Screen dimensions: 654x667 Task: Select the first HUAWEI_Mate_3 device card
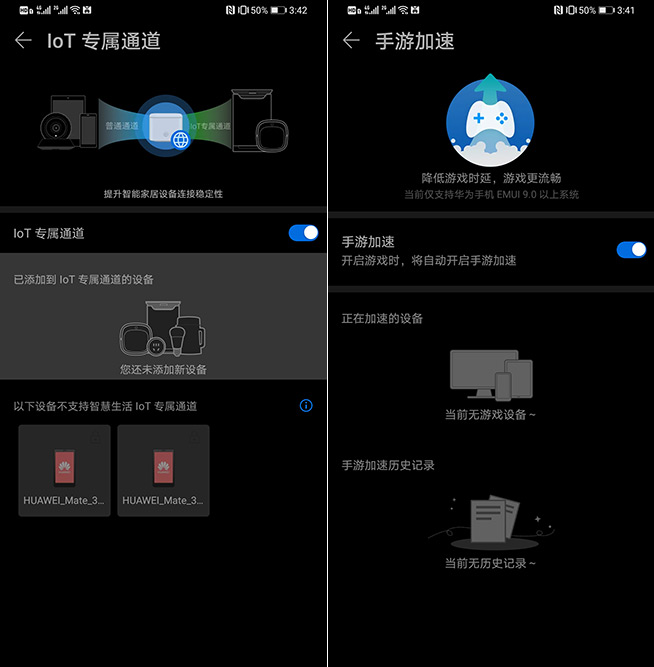pos(64,470)
